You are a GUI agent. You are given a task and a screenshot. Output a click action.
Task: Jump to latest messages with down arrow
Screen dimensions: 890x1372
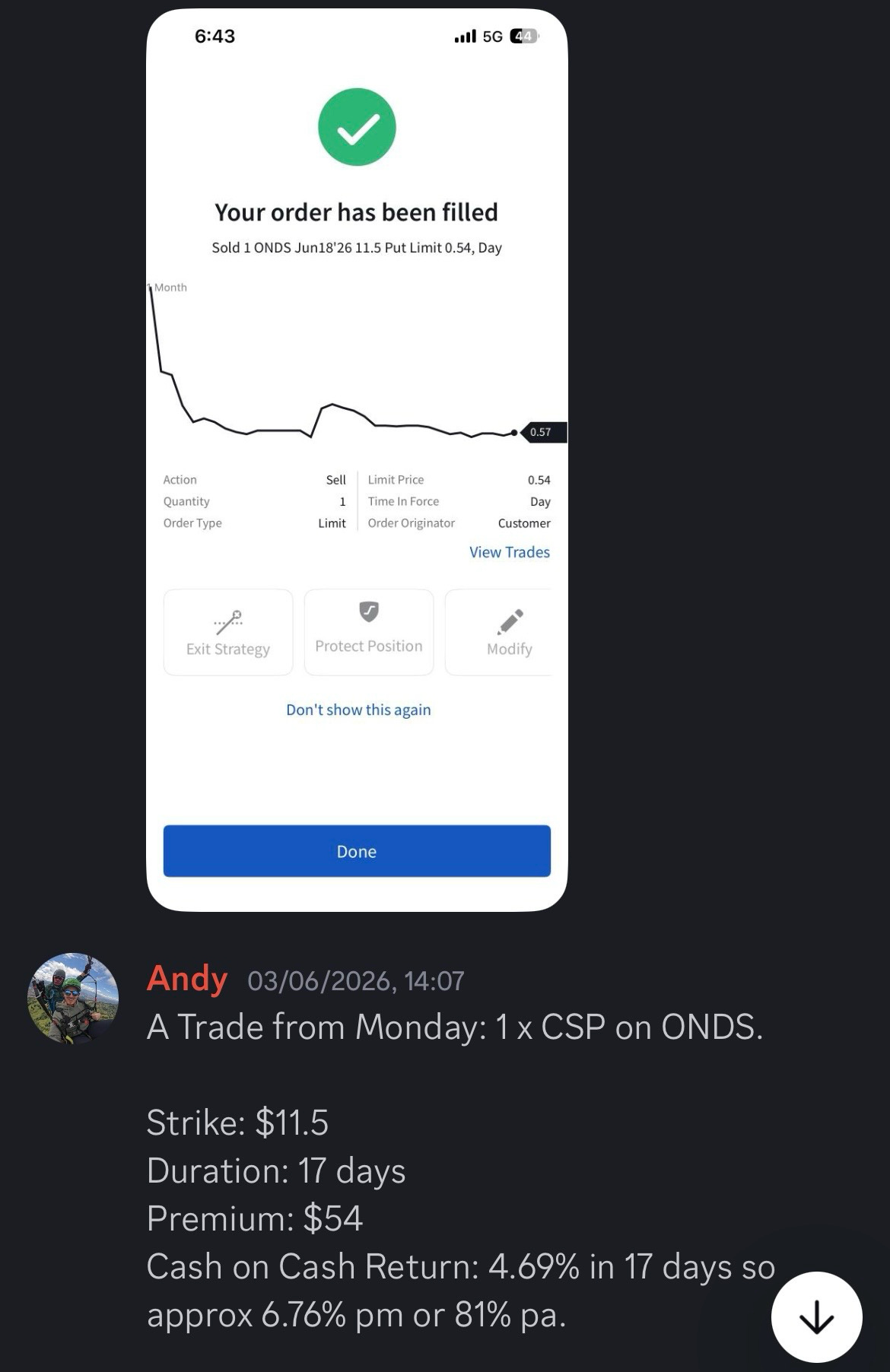[816, 1316]
